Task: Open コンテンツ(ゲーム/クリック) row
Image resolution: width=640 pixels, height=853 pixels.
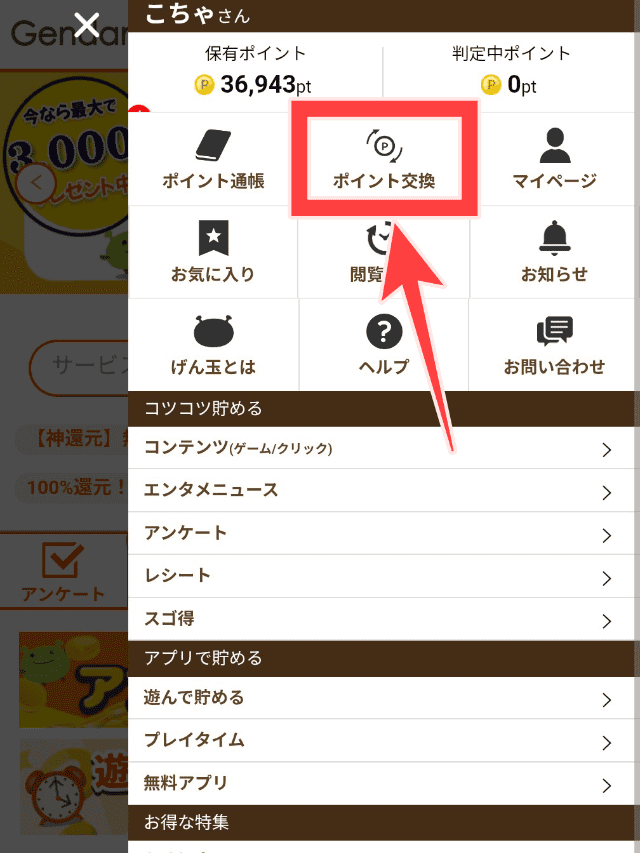Action: tap(380, 449)
